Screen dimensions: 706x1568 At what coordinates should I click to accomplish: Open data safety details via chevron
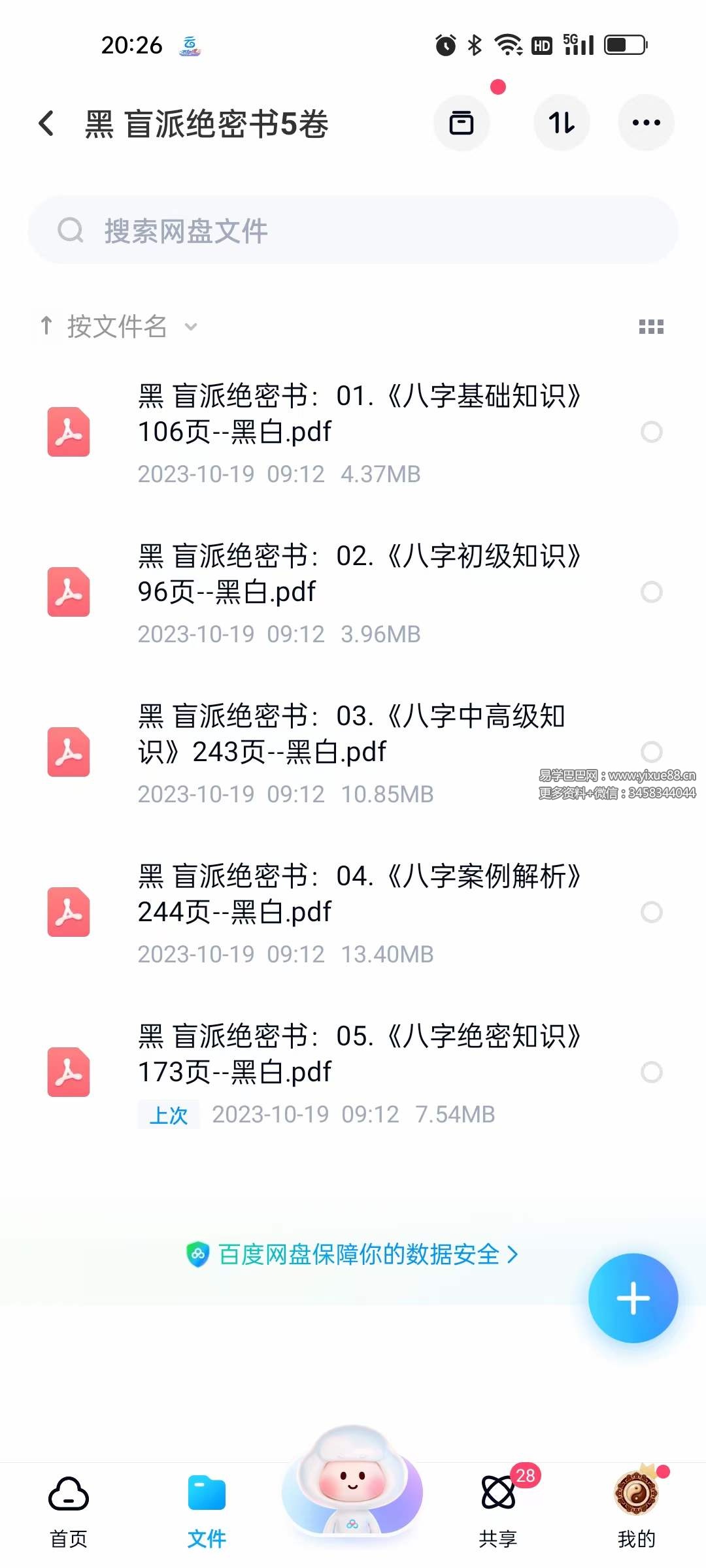pos(514,1254)
